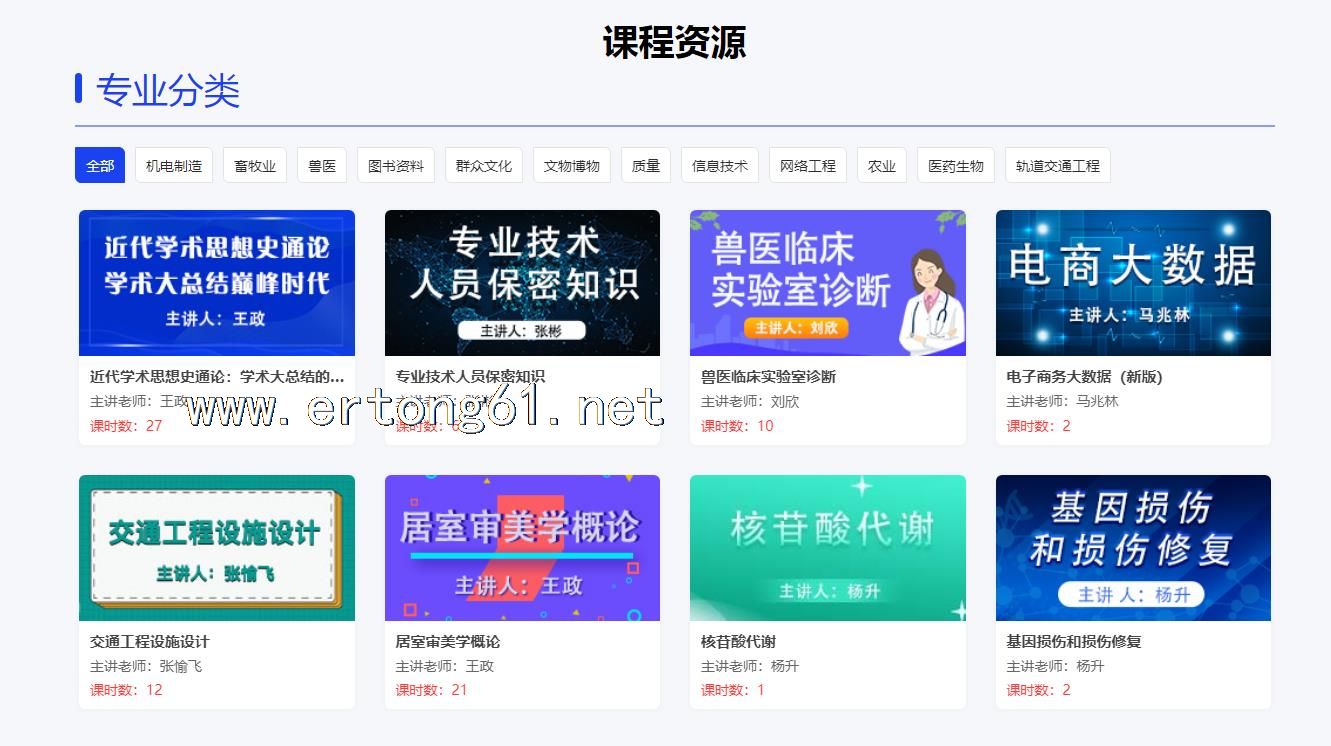Filter courses by 机电制造
The image size is (1331, 746).
174,166
